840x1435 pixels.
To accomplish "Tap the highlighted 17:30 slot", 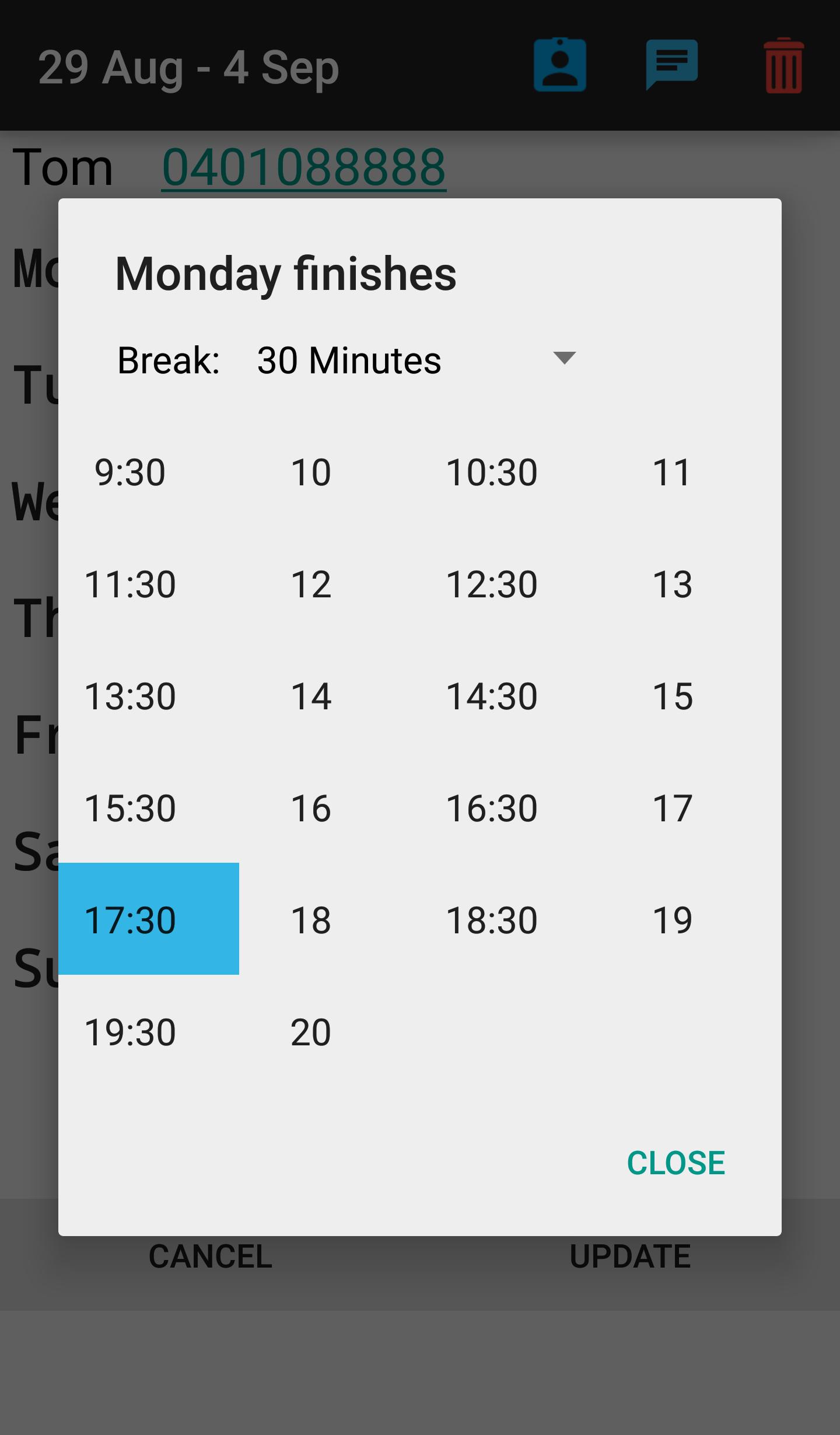I will tap(148, 919).
